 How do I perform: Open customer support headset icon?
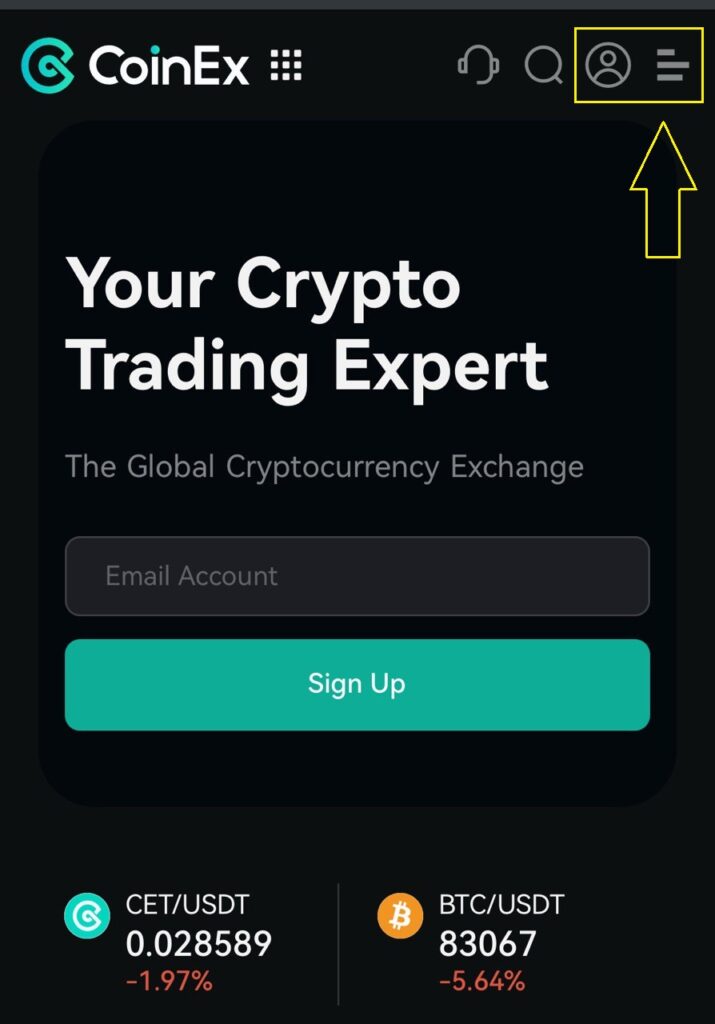(478, 66)
